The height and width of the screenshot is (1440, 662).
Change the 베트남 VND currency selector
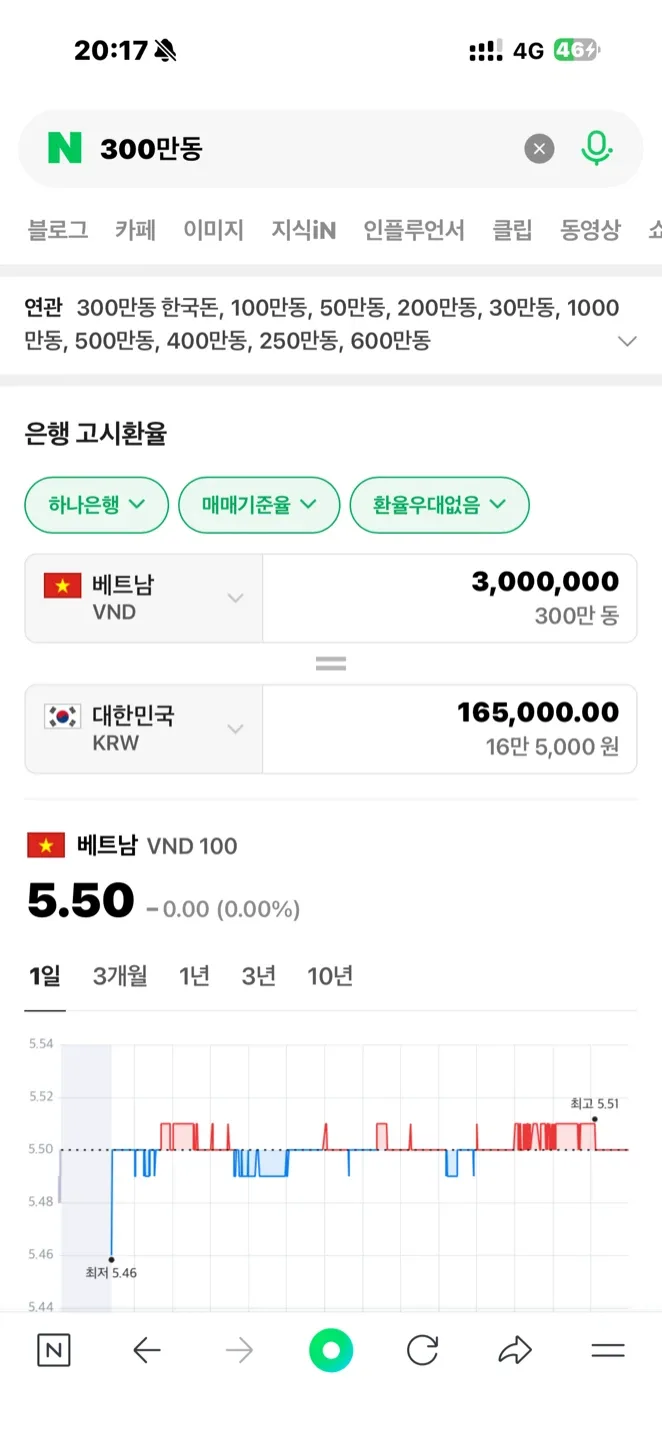(x=144, y=598)
